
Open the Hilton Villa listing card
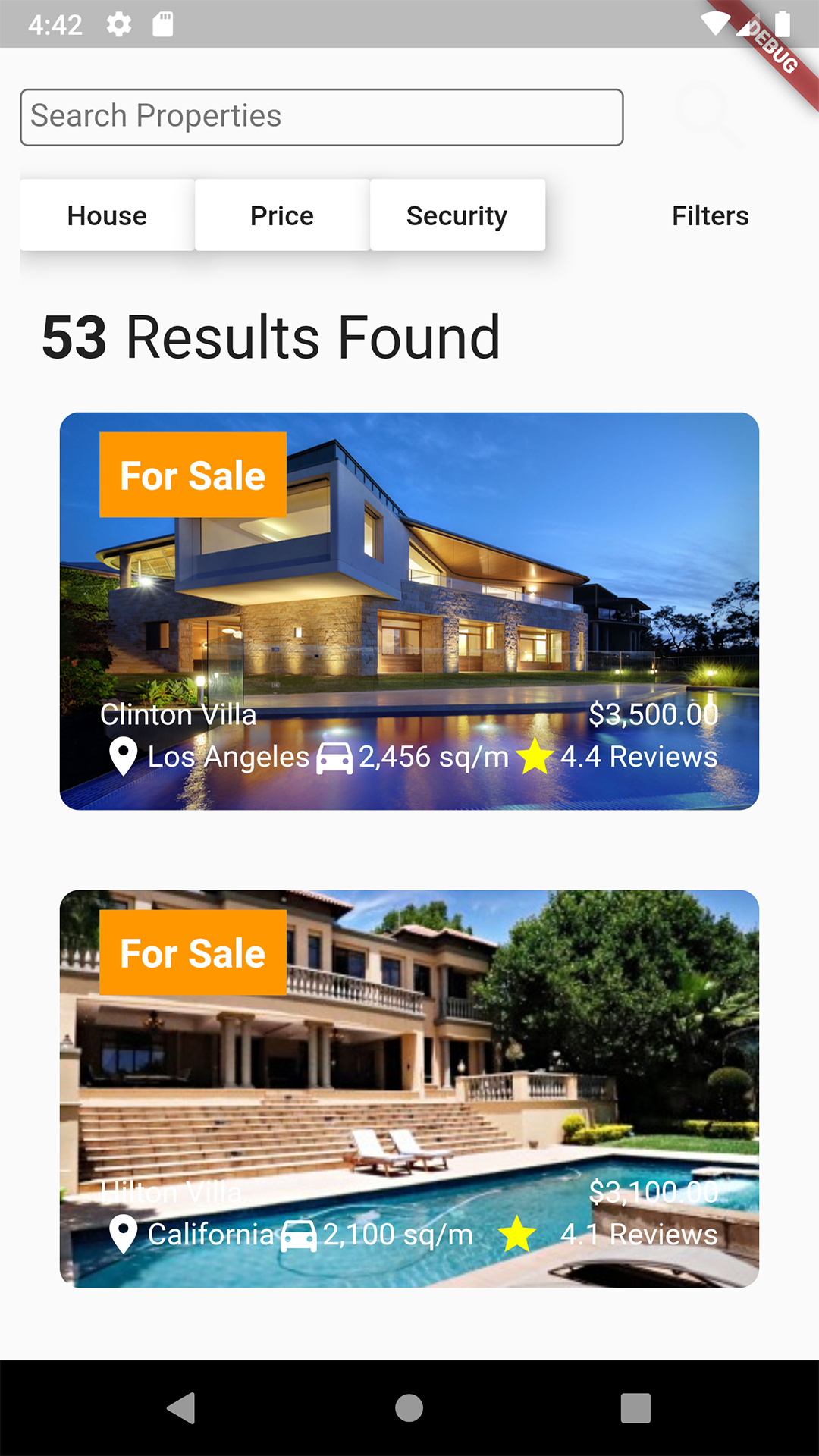(x=409, y=1089)
